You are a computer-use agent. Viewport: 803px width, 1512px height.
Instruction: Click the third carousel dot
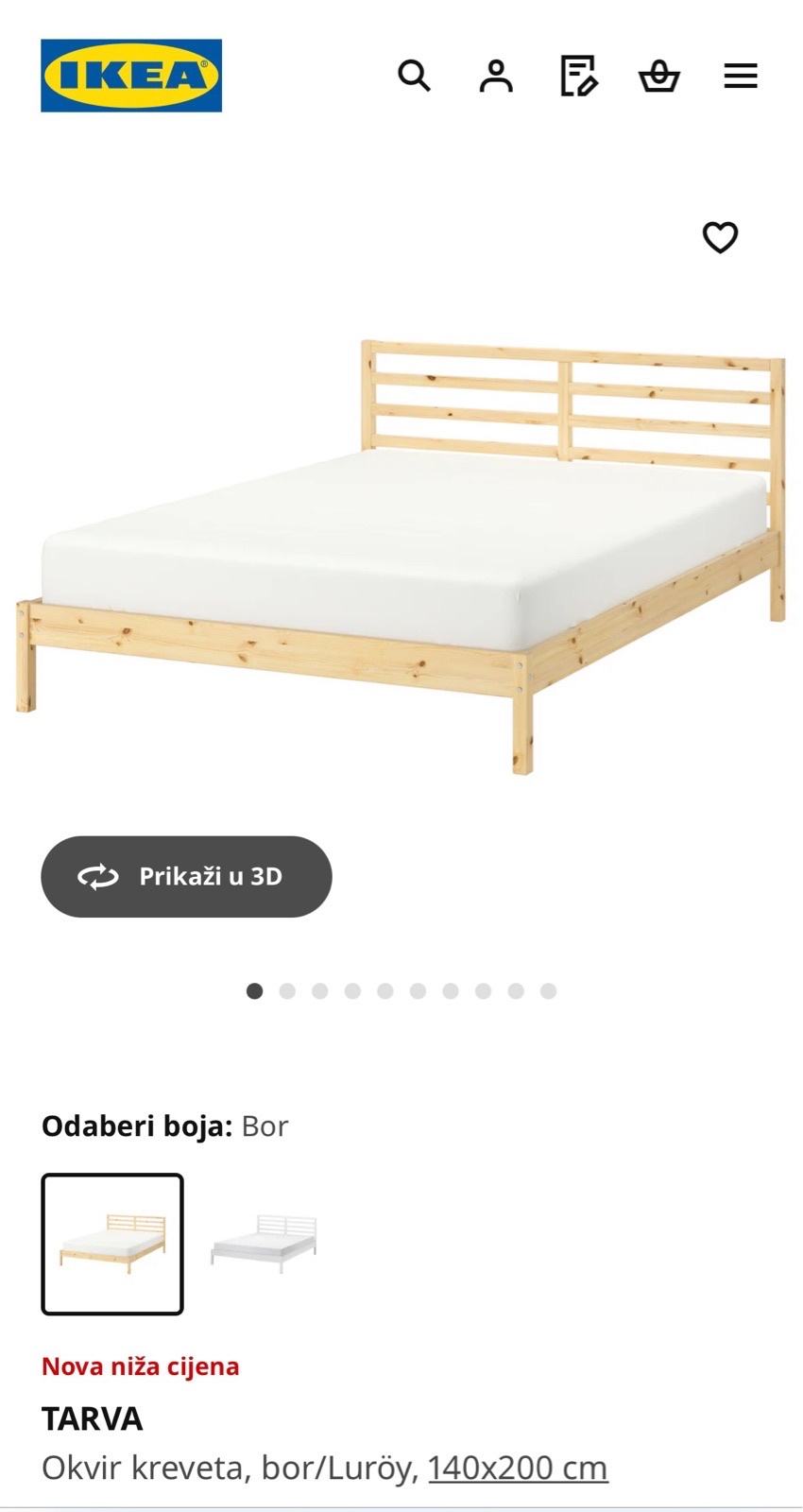(319, 991)
